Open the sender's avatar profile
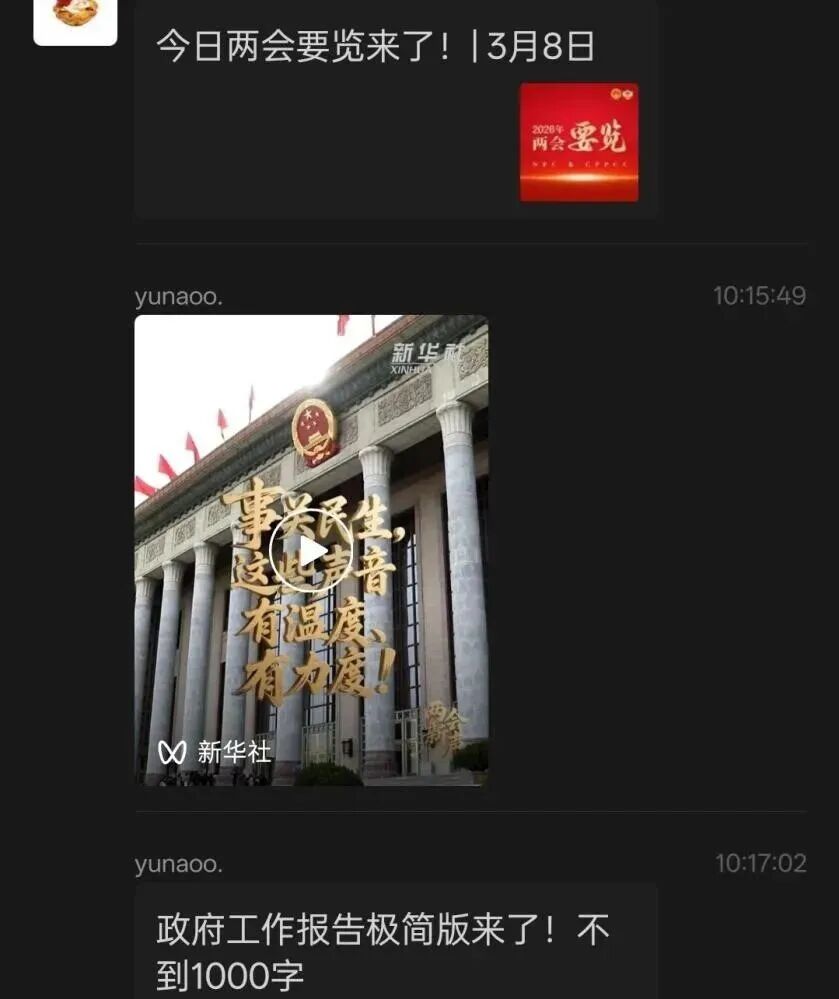 tap(75, 18)
